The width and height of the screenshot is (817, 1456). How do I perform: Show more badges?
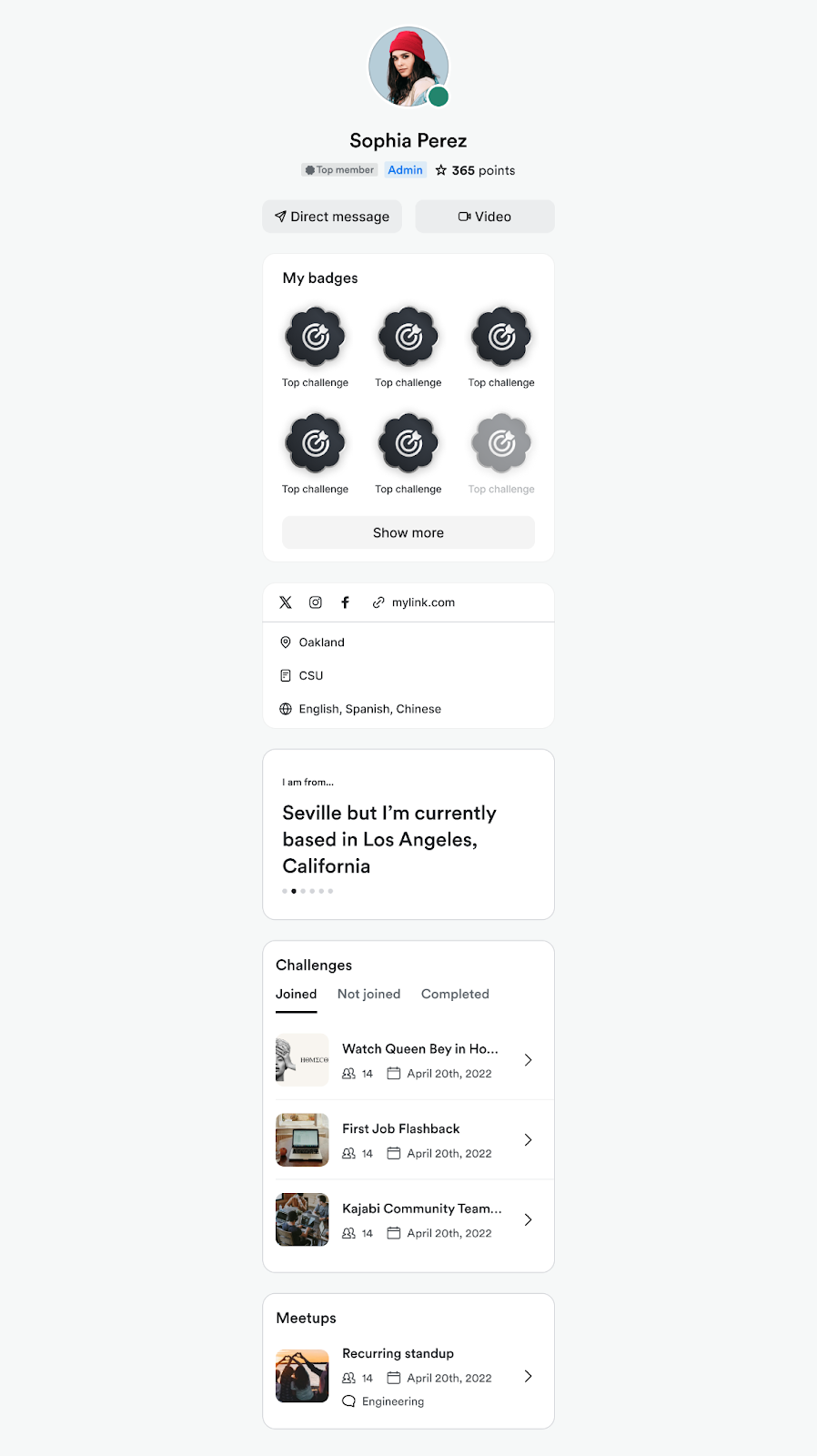408,533
